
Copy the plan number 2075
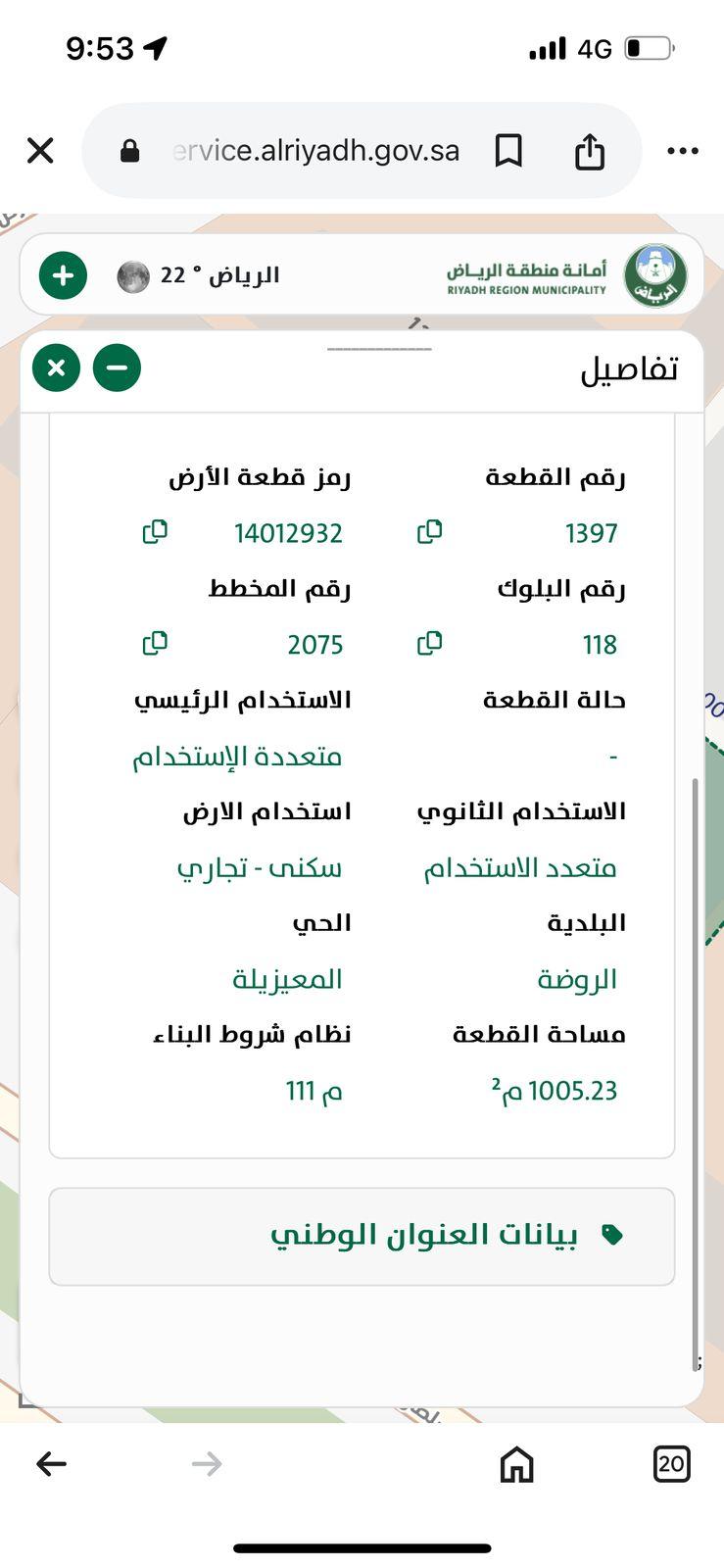pyautogui.click(x=154, y=644)
